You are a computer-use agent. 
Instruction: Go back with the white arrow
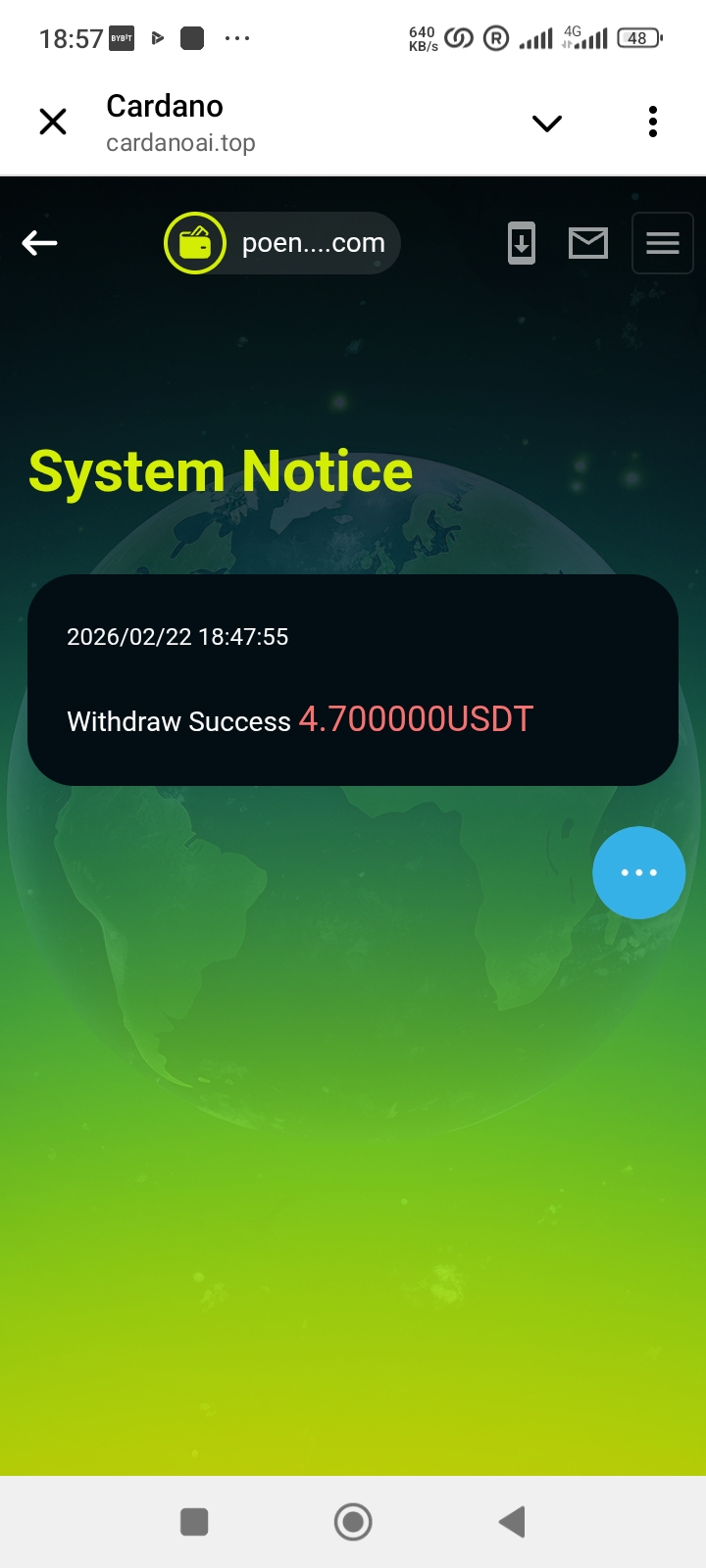(x=40, y=243)
